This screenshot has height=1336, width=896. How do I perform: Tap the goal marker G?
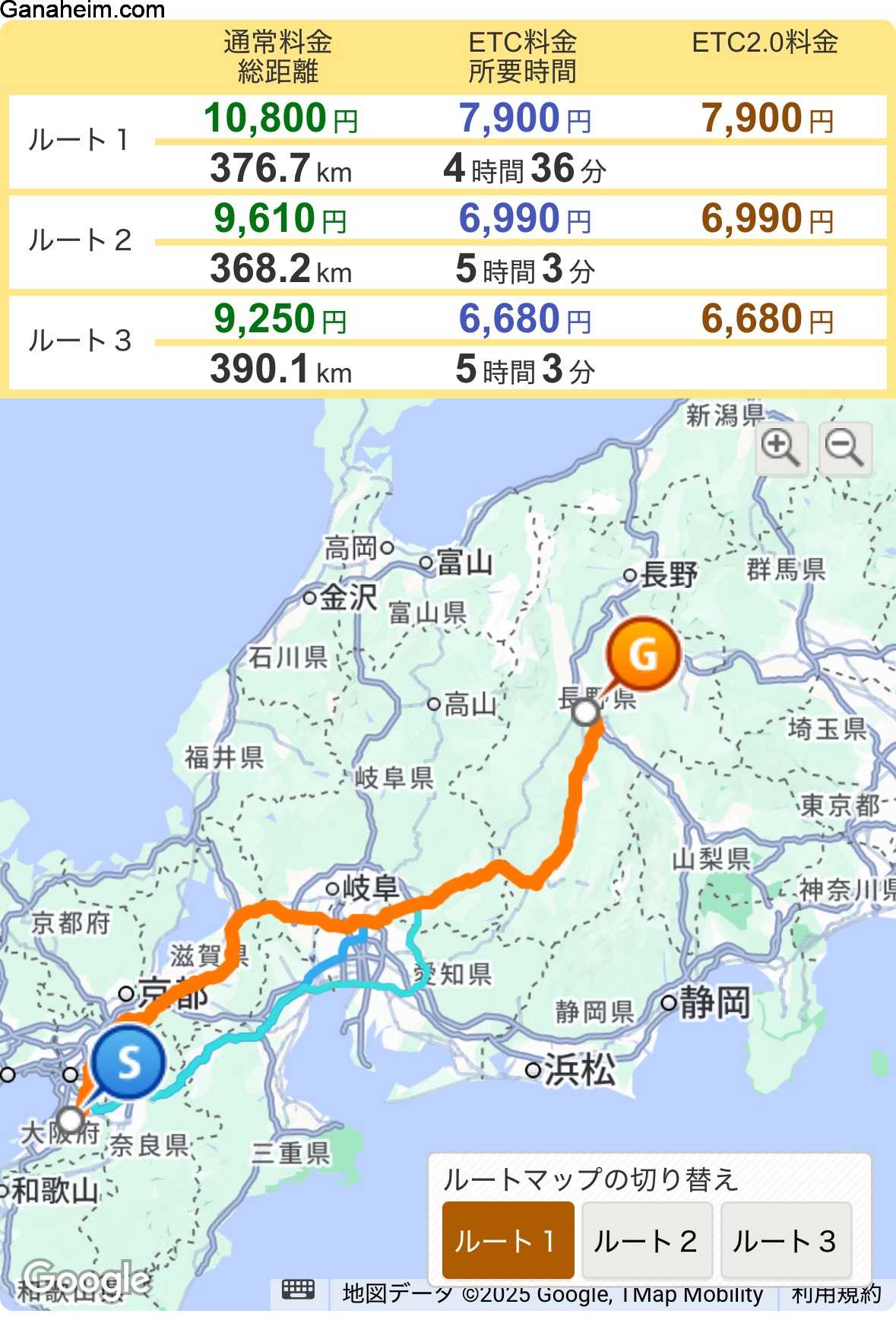643,654
